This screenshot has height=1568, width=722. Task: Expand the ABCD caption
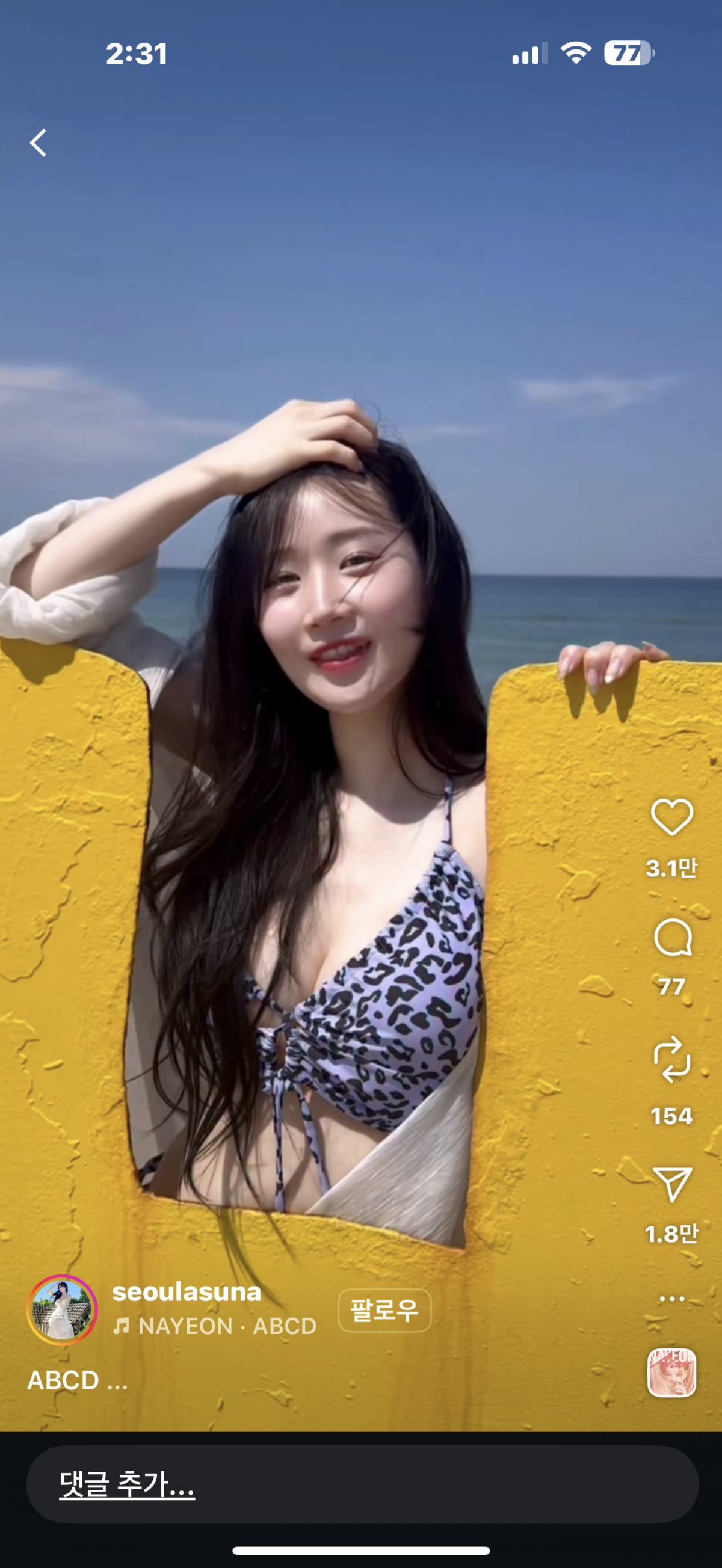(x=77, y=1380)
